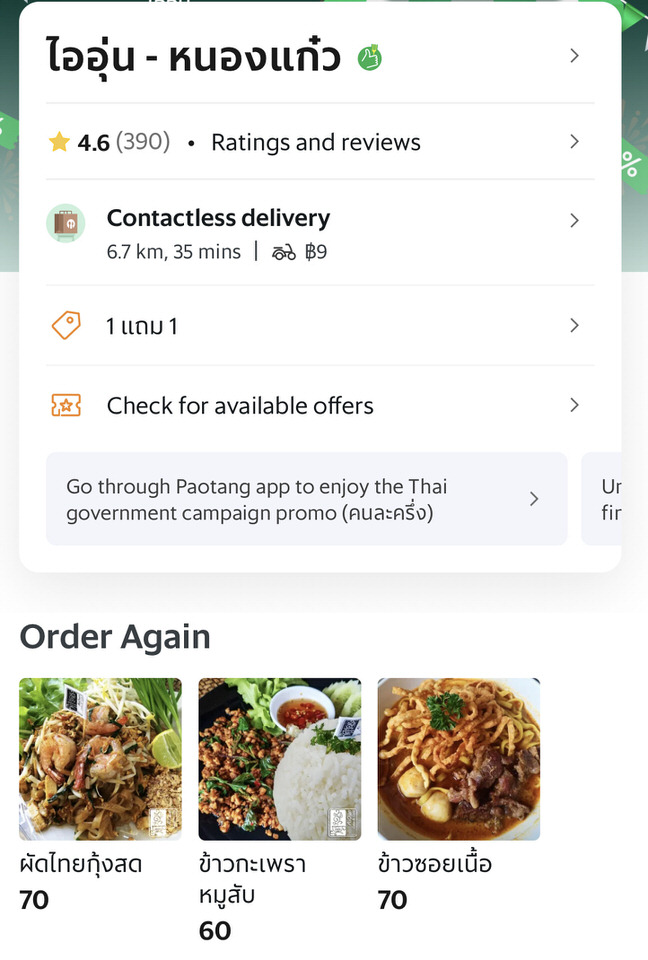The image size is (648, 960).
Task: Open the Paotang app campaign promo banner
Action: (x=306, y=499)
